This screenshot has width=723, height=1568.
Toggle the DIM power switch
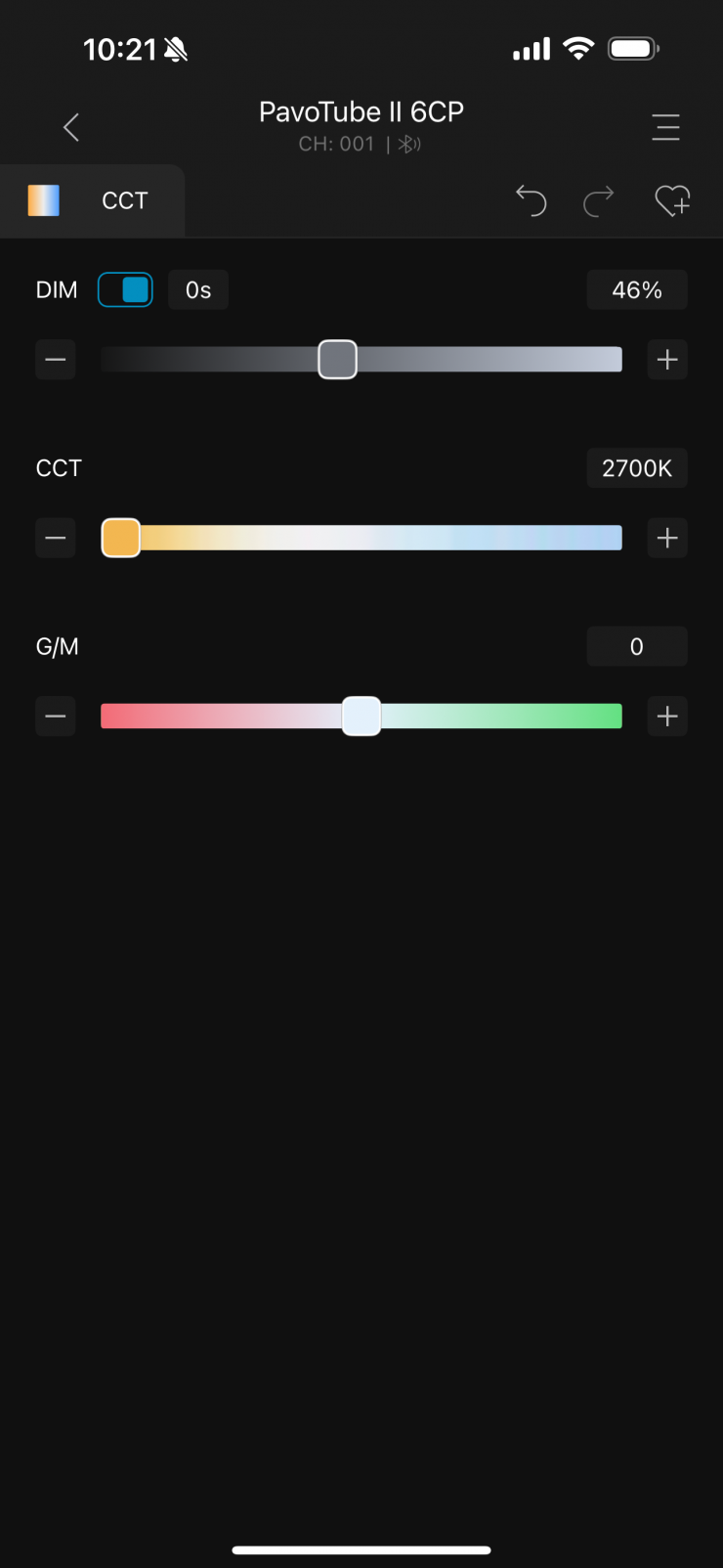point(125,290)
